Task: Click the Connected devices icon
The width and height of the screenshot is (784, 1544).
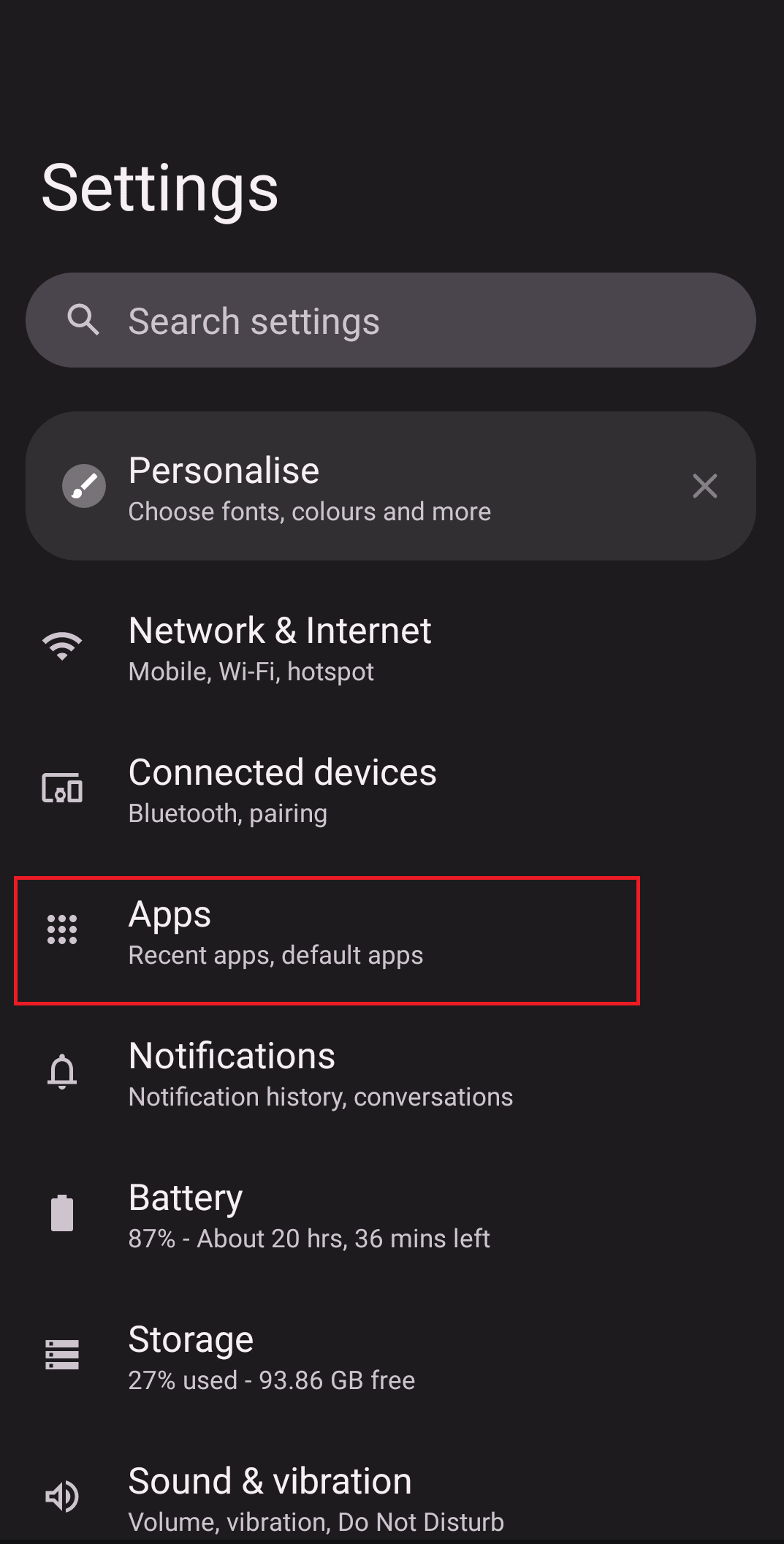Action: click(x=61, y=788)
